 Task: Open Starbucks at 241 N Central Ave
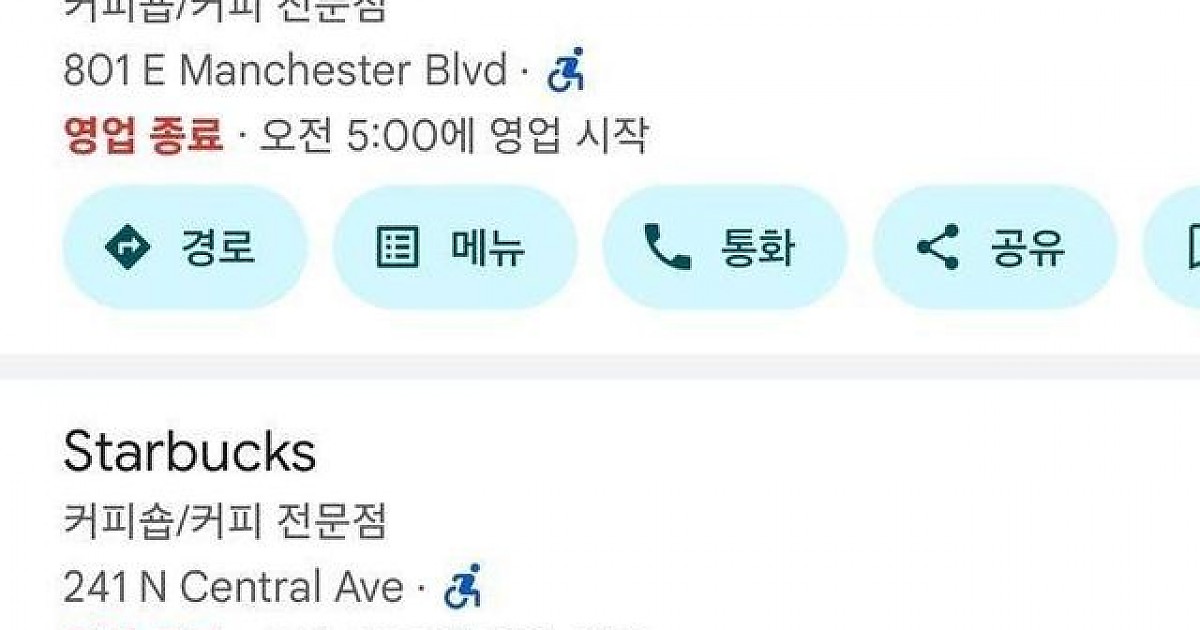point(190,452)
